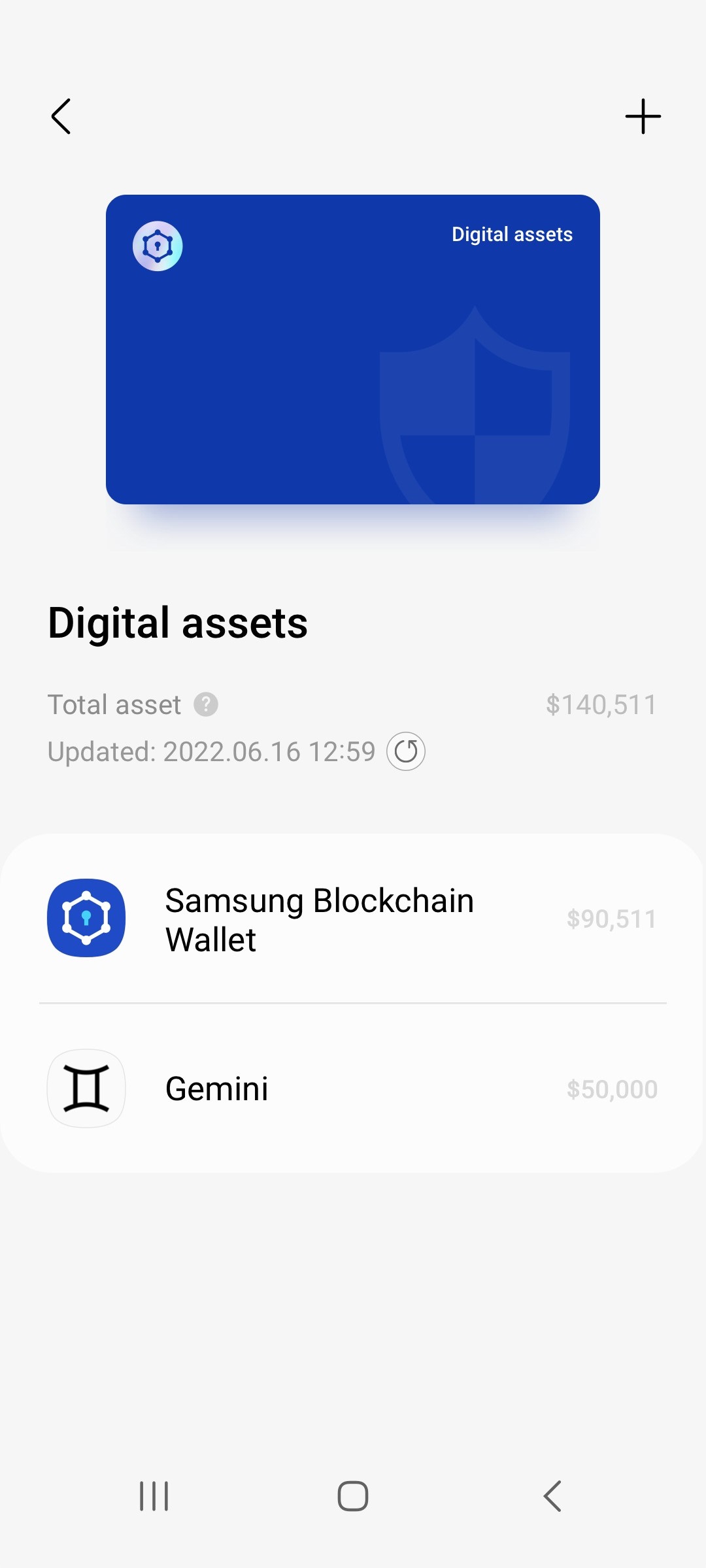The width and height of the screenshot is (706, 1568).
Task: Go back using the top-left arrow
Action: pyautogui.click(x=61, y=116)
